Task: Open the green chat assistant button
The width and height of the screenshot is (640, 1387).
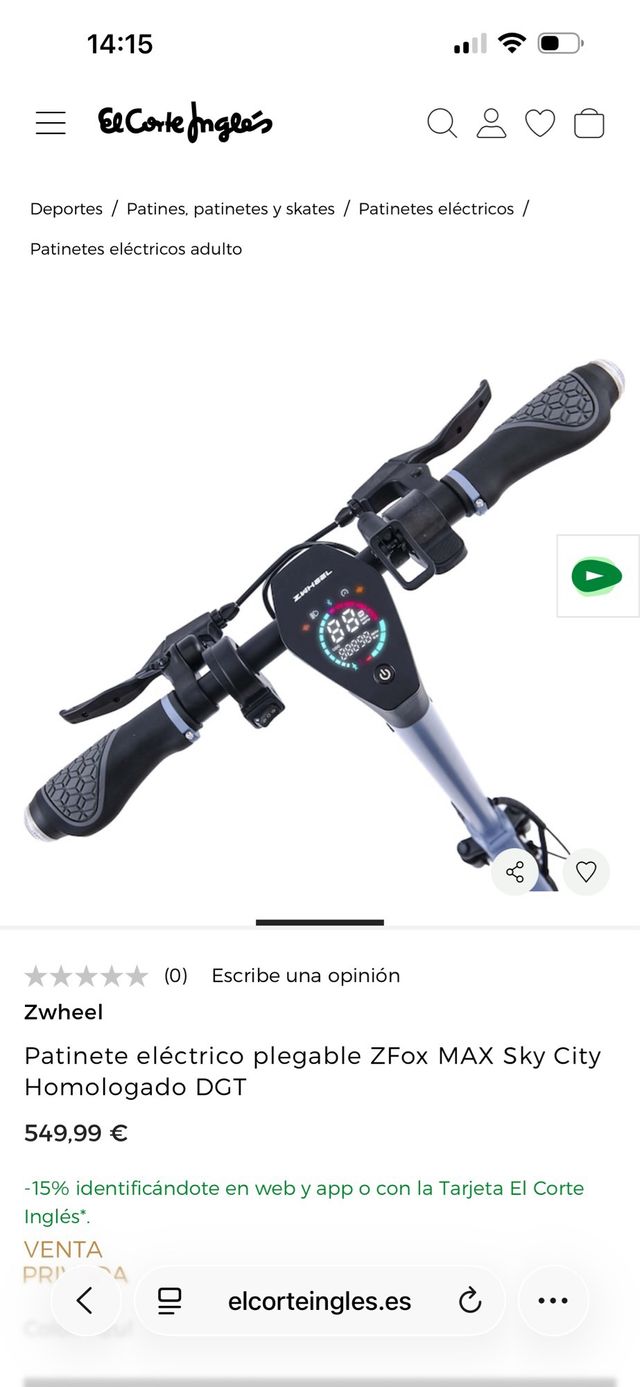Action: [x=597, y=576]
